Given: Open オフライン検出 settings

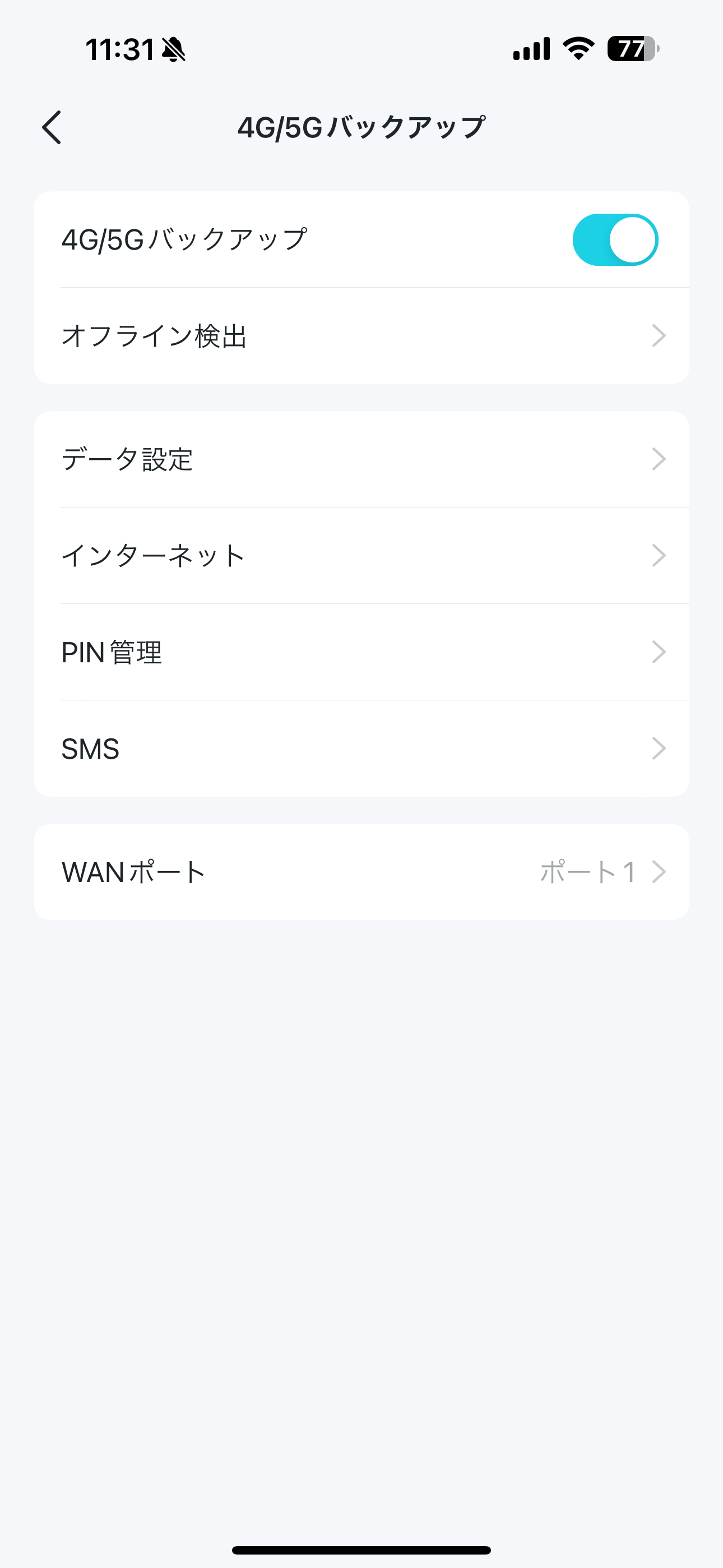Looking at the screenshot, I should pos(361,336).
